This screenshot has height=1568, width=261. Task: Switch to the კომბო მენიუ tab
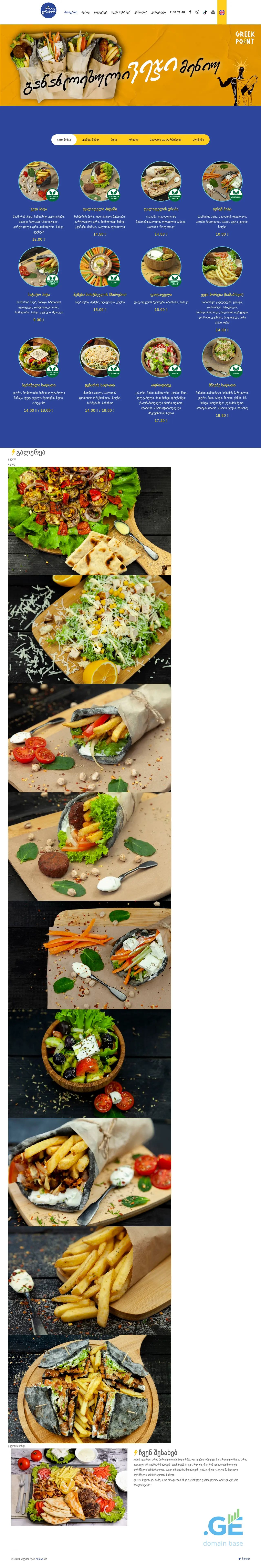91,139
